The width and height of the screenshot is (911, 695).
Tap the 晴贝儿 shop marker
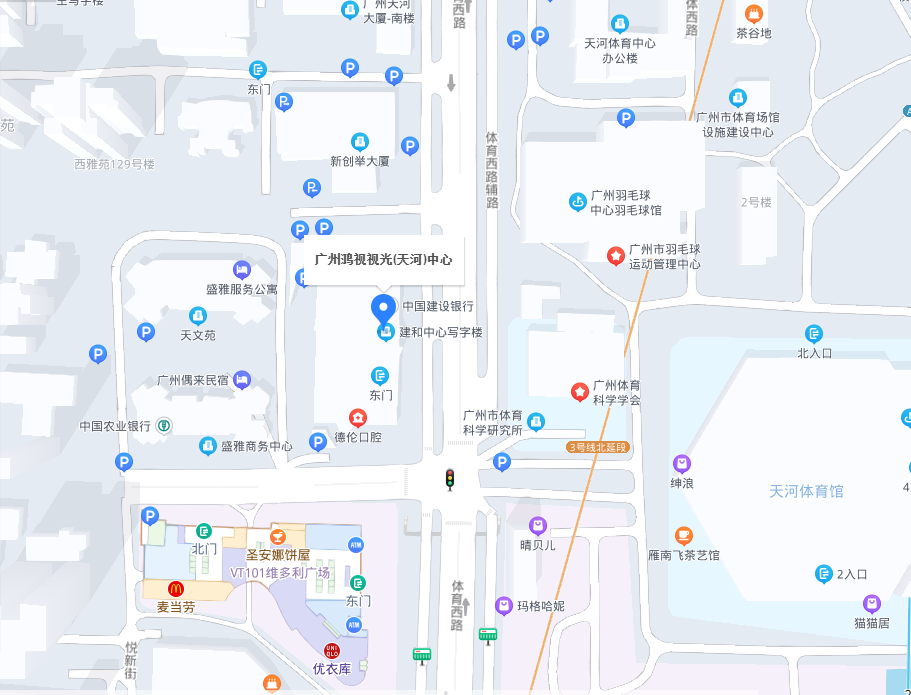click(x=538, y=526)
